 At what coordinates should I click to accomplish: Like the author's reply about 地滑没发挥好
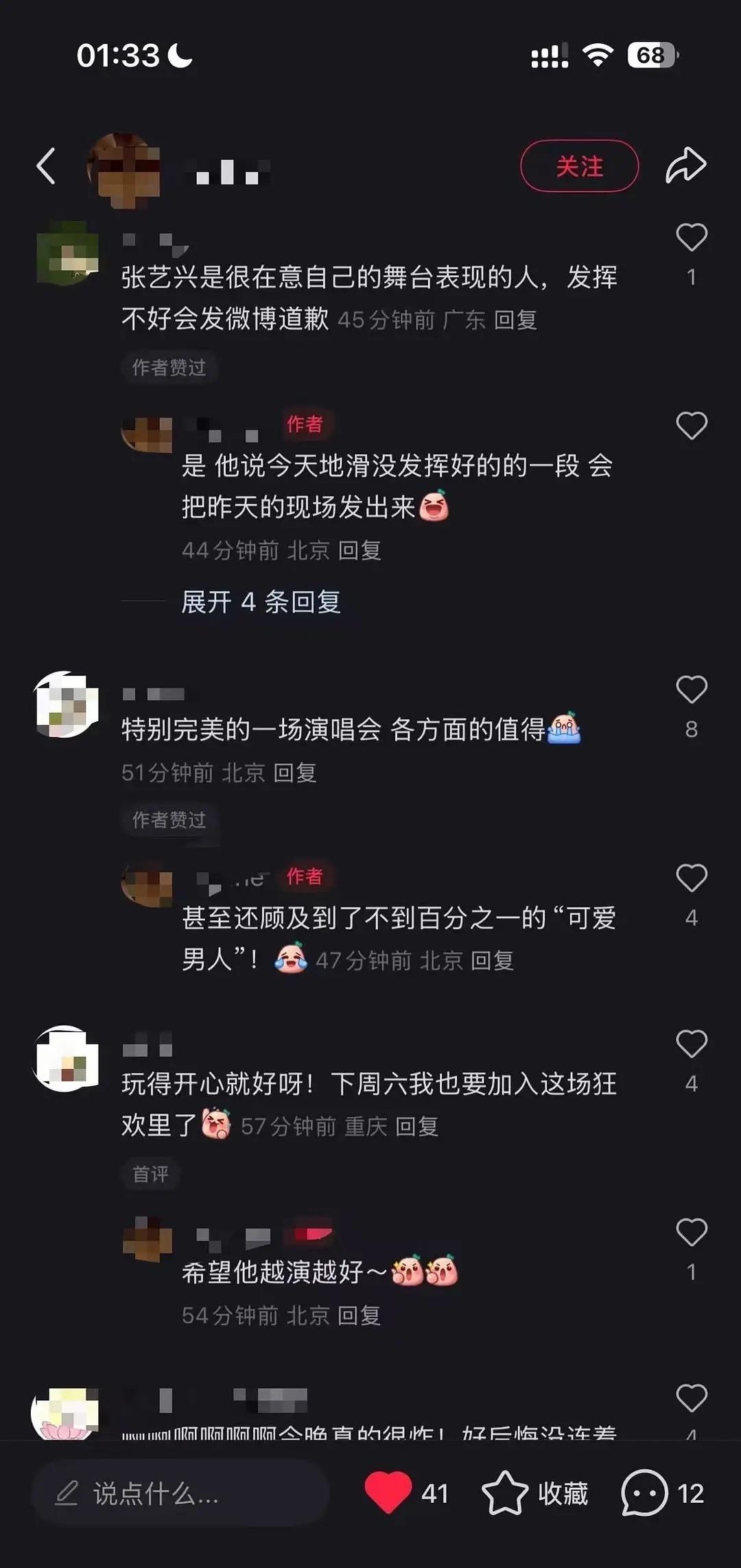point(691,426)
